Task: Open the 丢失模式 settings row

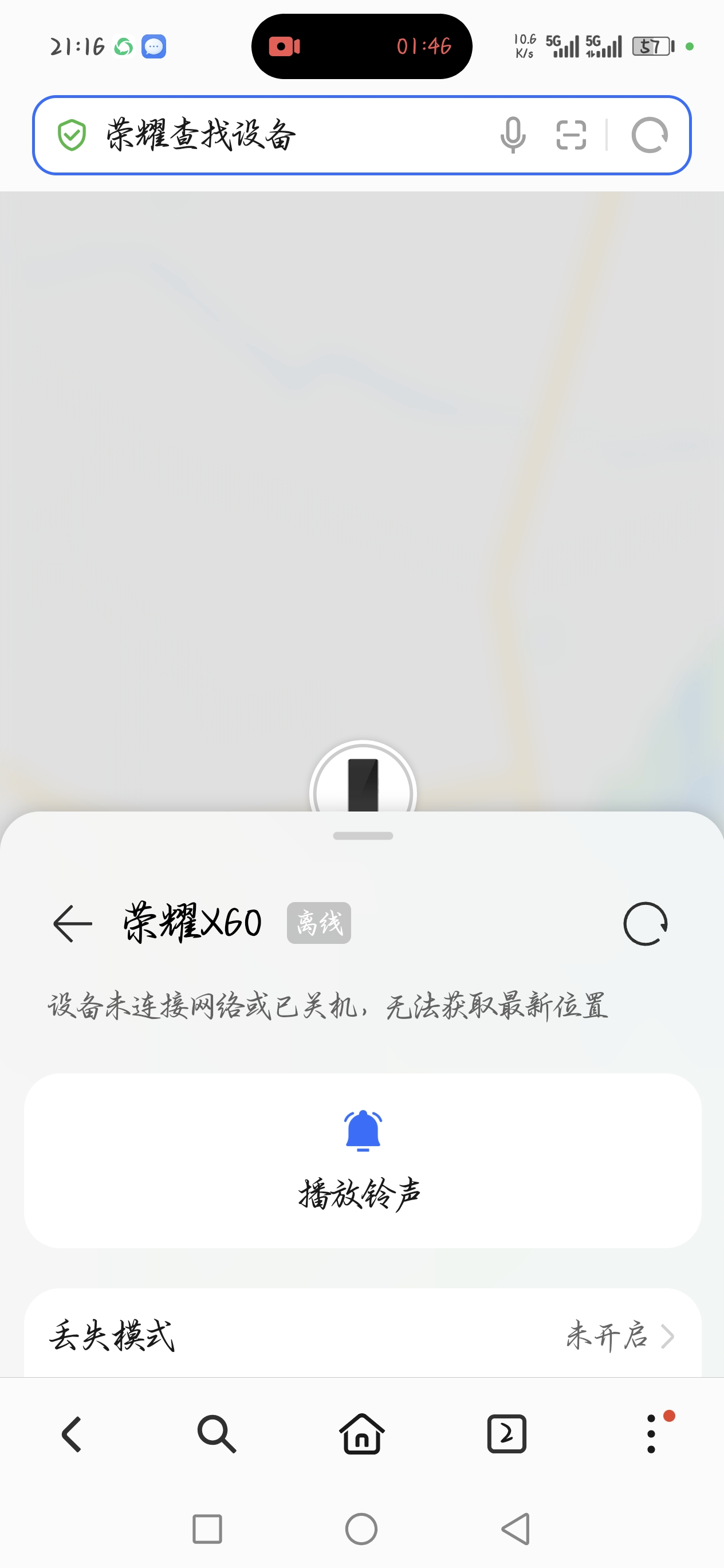Action: [362, 1336]
